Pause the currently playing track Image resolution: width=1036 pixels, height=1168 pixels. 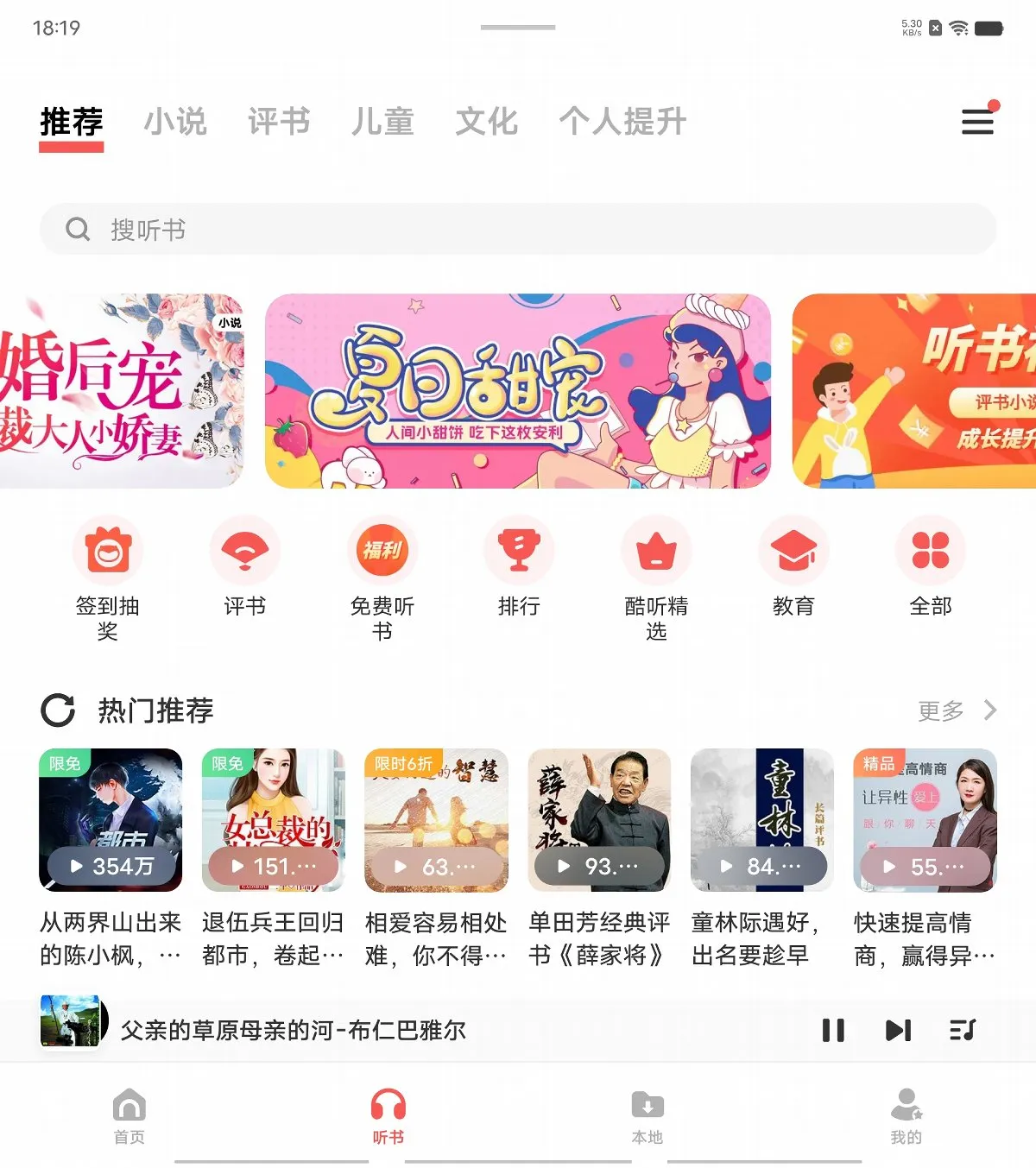tap(833, 1030)
